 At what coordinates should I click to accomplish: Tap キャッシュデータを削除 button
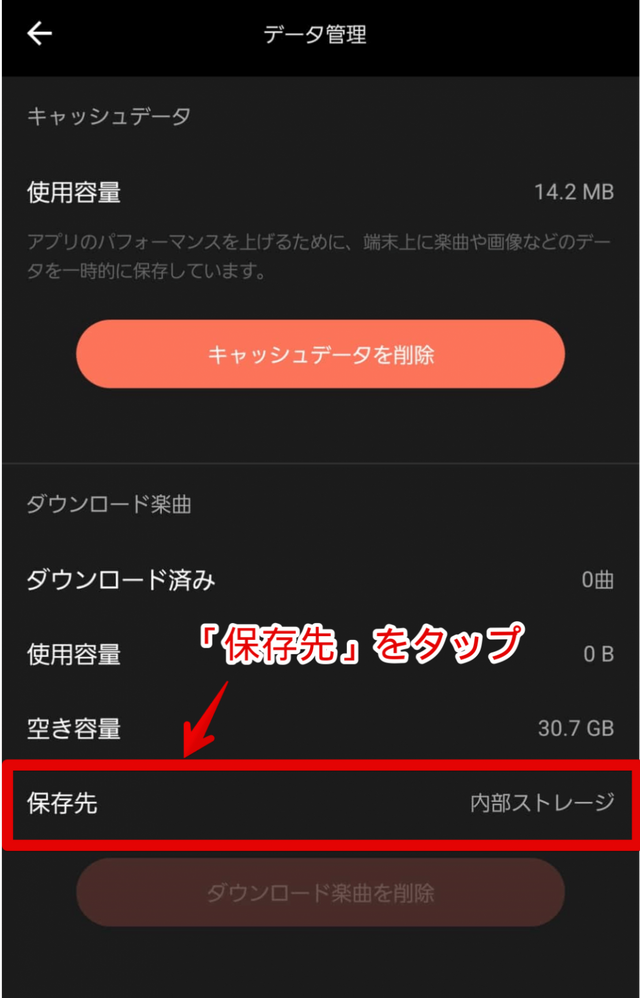(320, 354)
